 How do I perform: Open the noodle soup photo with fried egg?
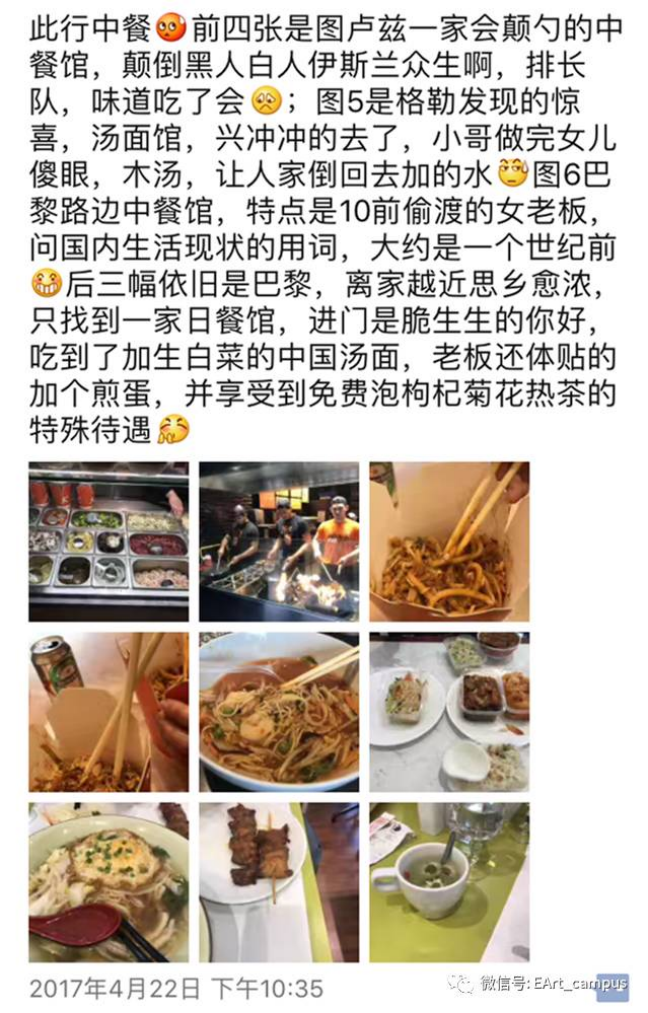(108, 882)
